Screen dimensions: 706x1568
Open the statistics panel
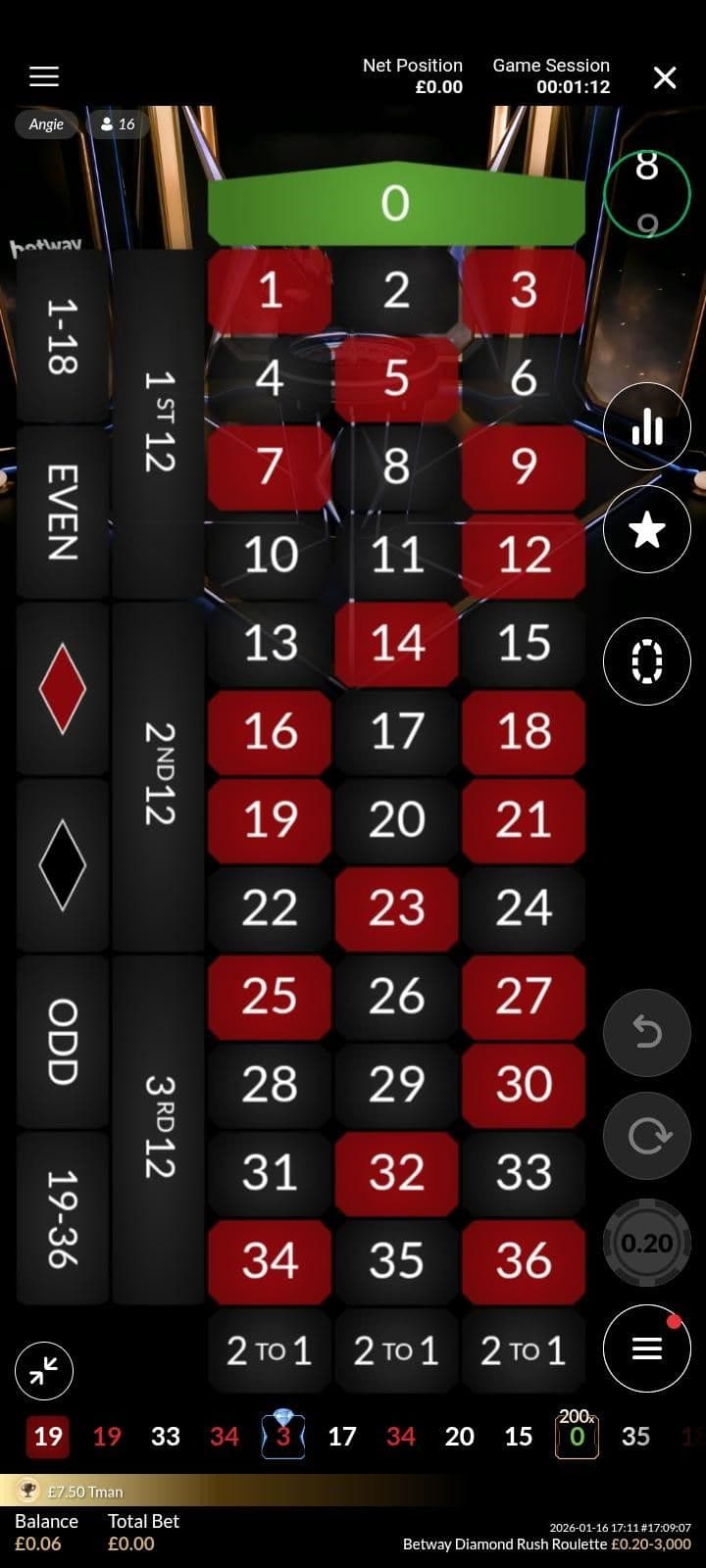647,426
